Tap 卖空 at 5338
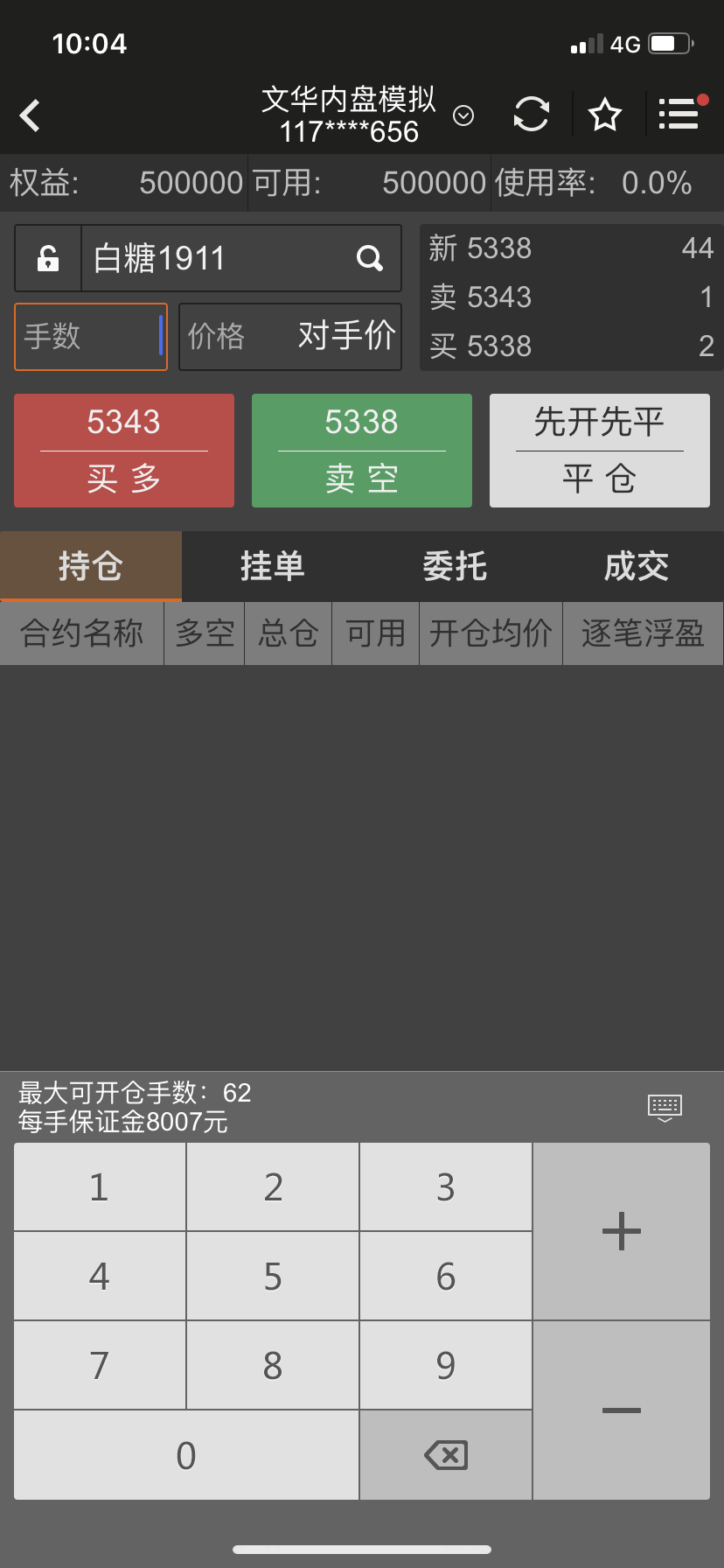The image size is (724, 1568). (x=362, y=451)
